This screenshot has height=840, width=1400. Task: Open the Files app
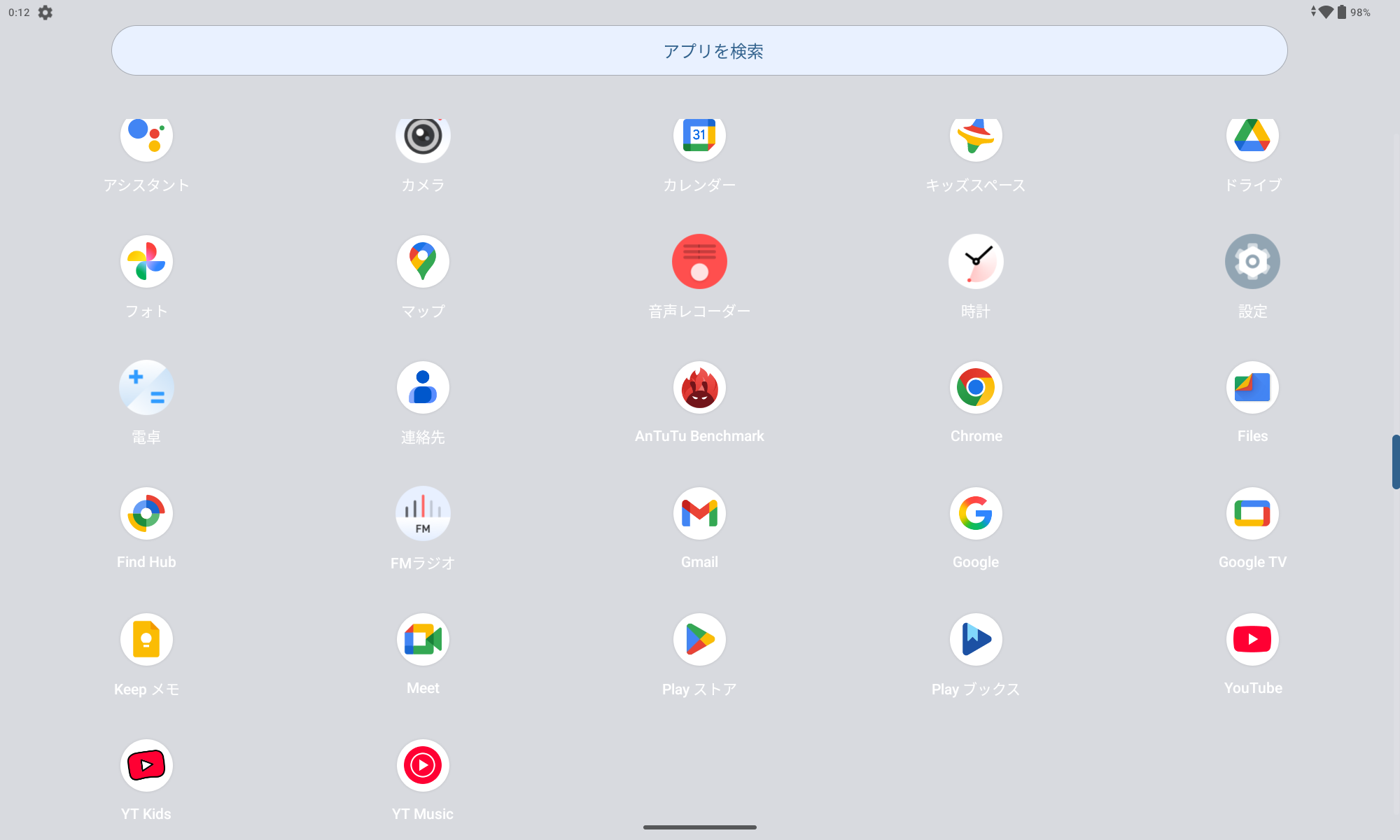click(x=1252, y=387)
